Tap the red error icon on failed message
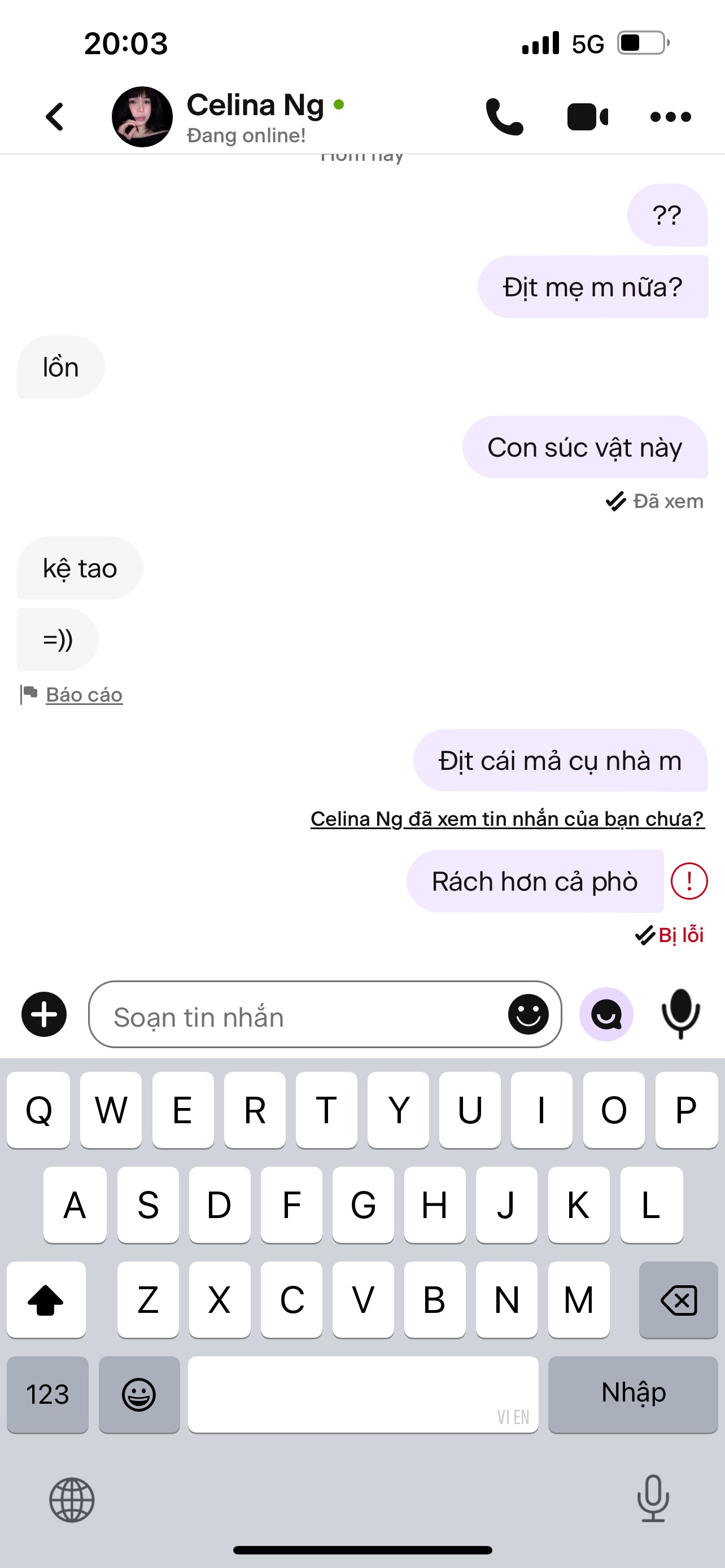Screen dimensions: 725x1568 689,881
